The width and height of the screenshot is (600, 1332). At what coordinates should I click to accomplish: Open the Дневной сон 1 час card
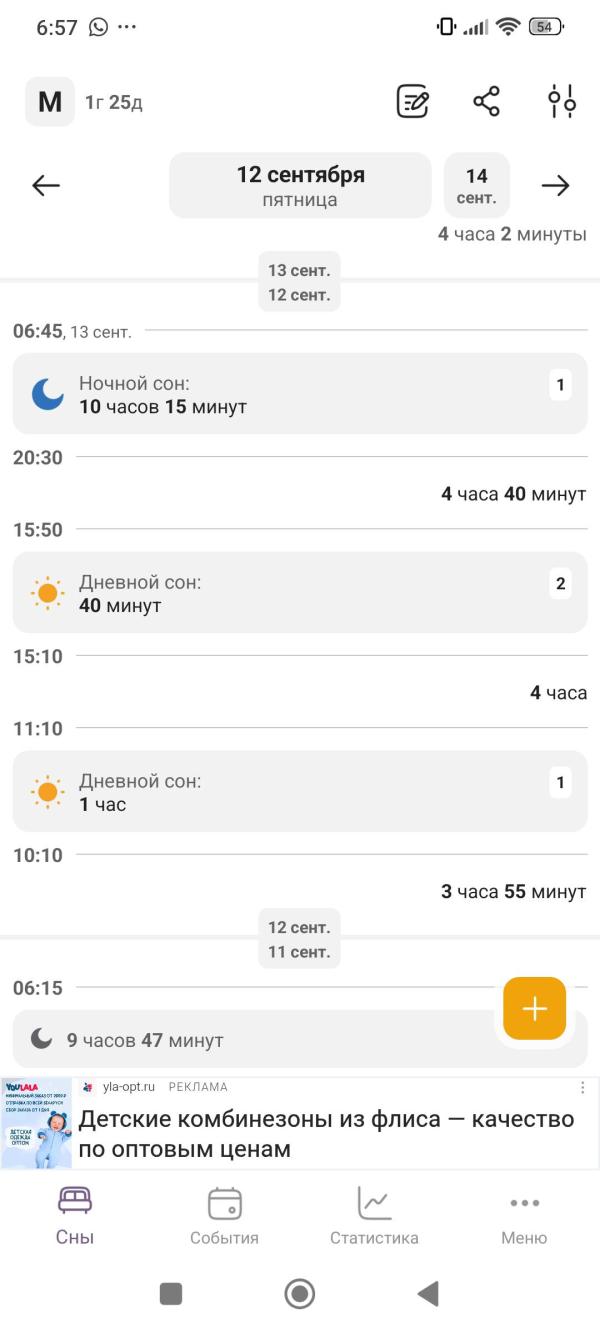coord(300,791)
